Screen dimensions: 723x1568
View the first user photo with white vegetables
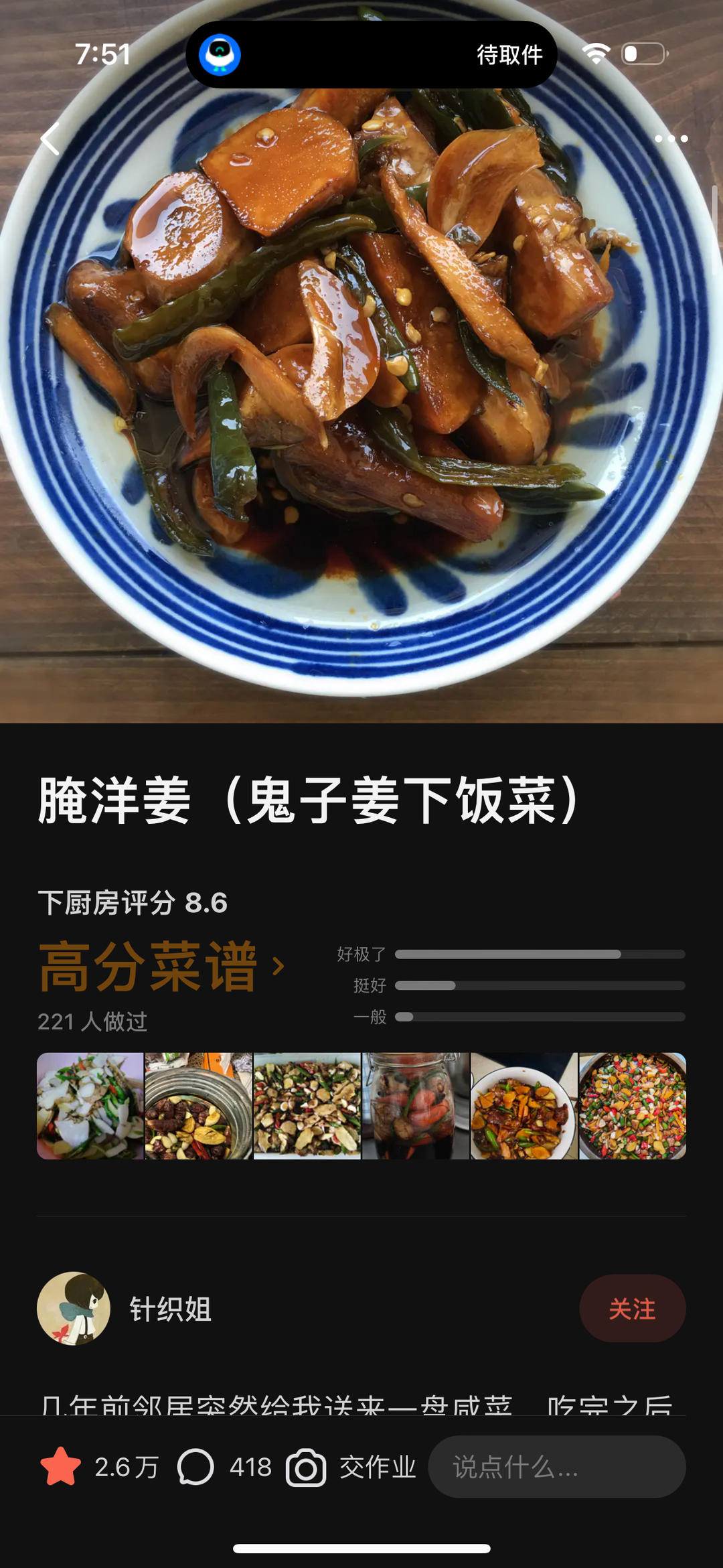coord(90,1106)
